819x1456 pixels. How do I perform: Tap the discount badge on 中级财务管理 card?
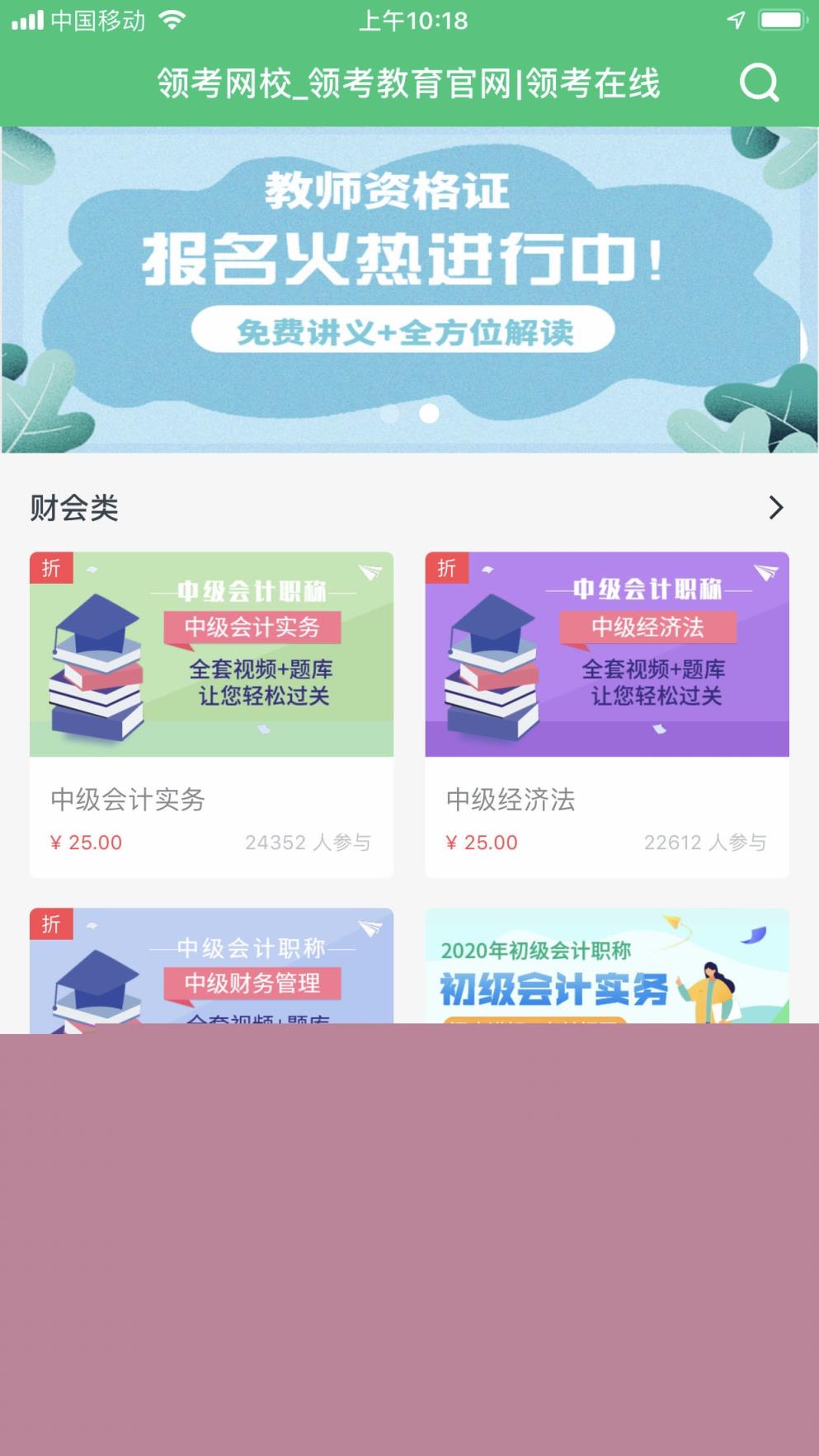[x=51, y=926]
